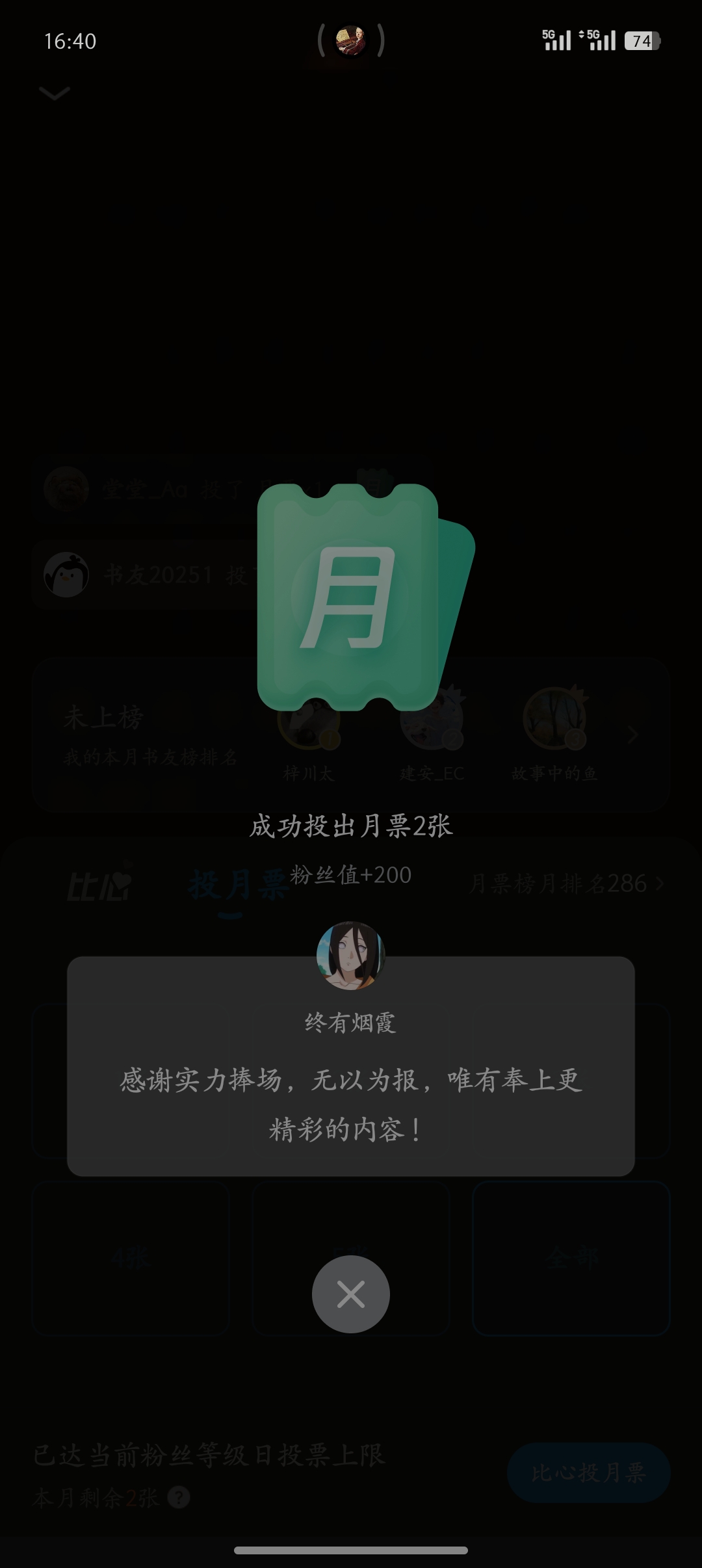Open author 终有烟霞's avatar
Image resolution: width=702 pixels, height=1568 pixels.
(351, 954)
